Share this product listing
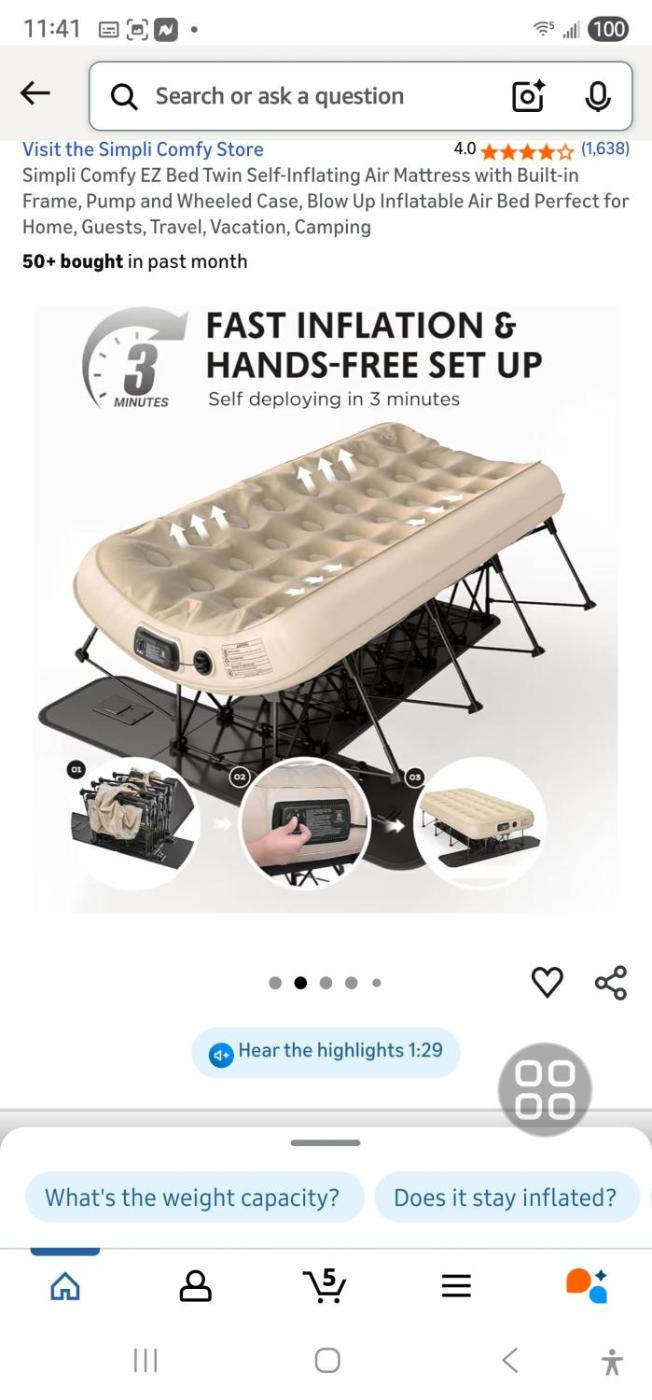Viewport: 652px width, 1400px height. click(610, 982)
